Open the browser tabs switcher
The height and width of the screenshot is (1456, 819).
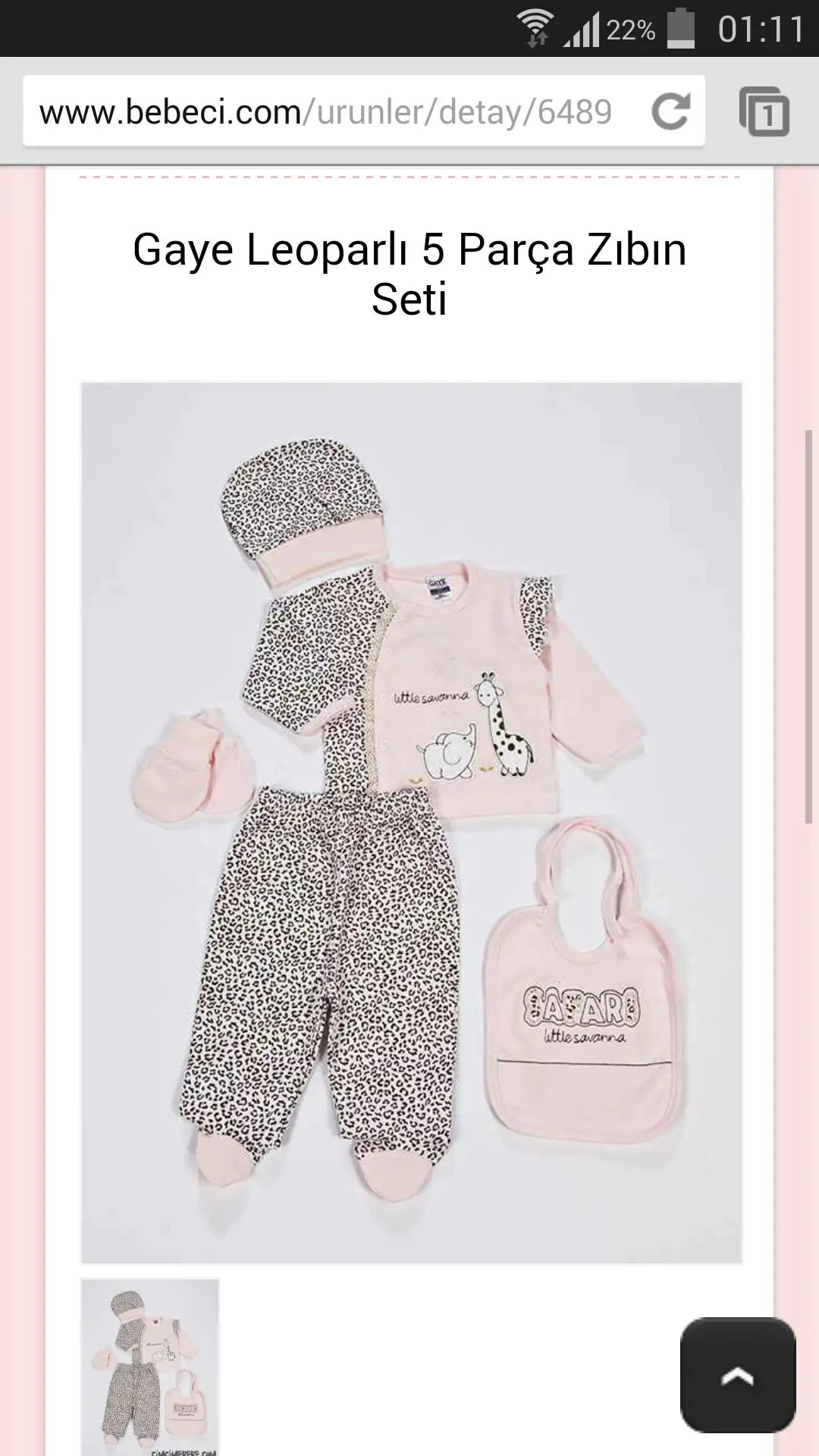764,111
